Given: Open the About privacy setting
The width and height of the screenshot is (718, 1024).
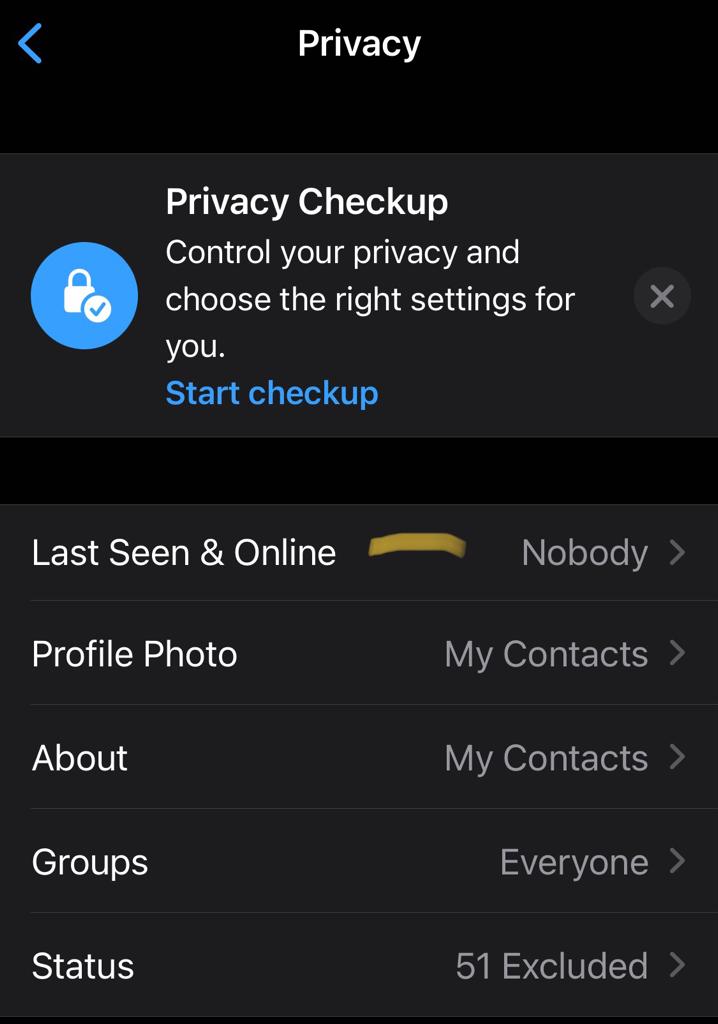Looking at the screenshot, I should [358, 758].
